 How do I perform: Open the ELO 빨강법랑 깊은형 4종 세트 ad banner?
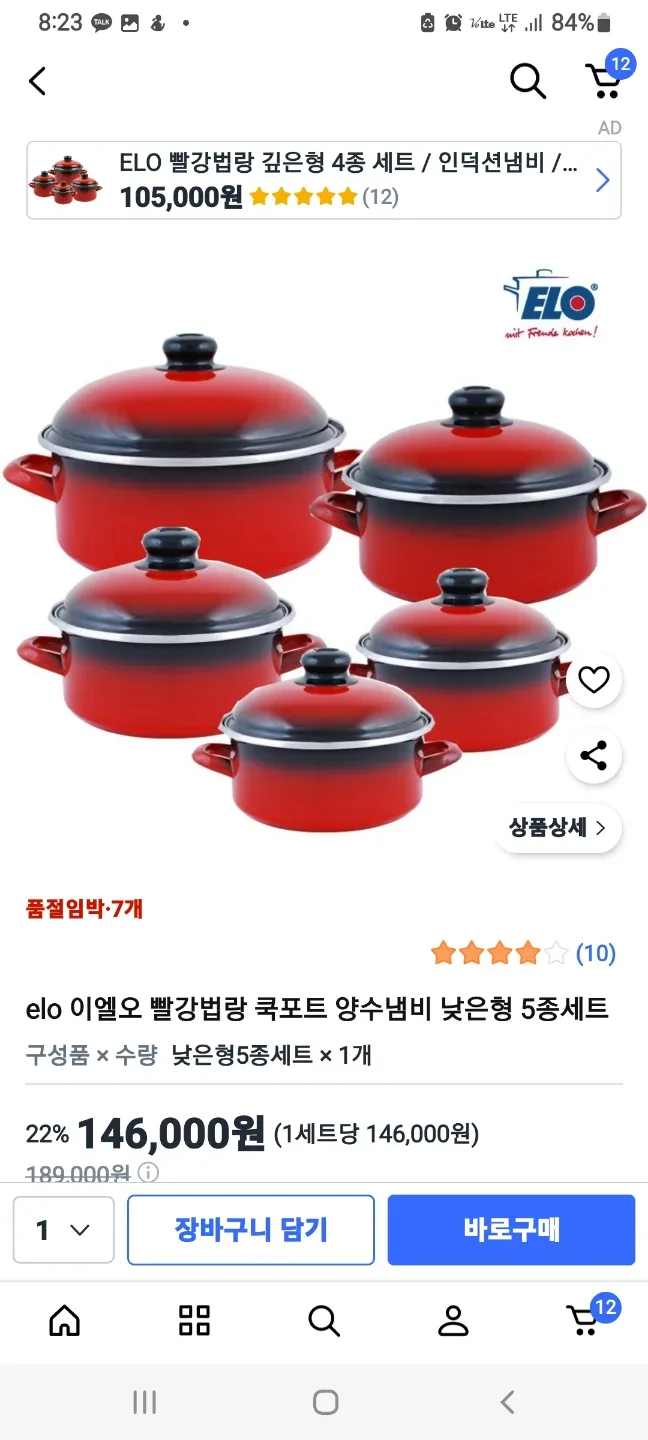coord(323,180)
